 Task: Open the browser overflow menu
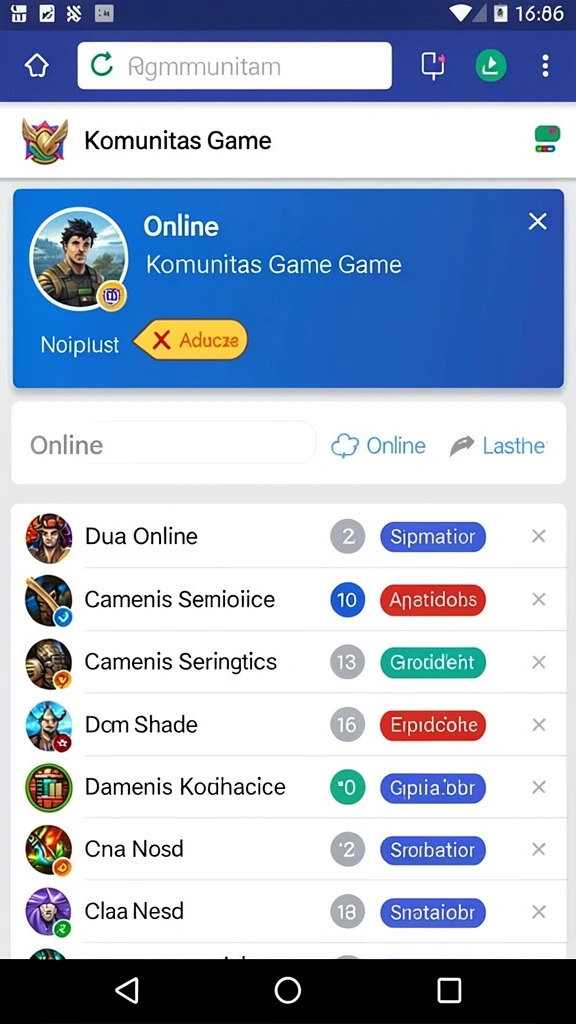pos(545,65)
